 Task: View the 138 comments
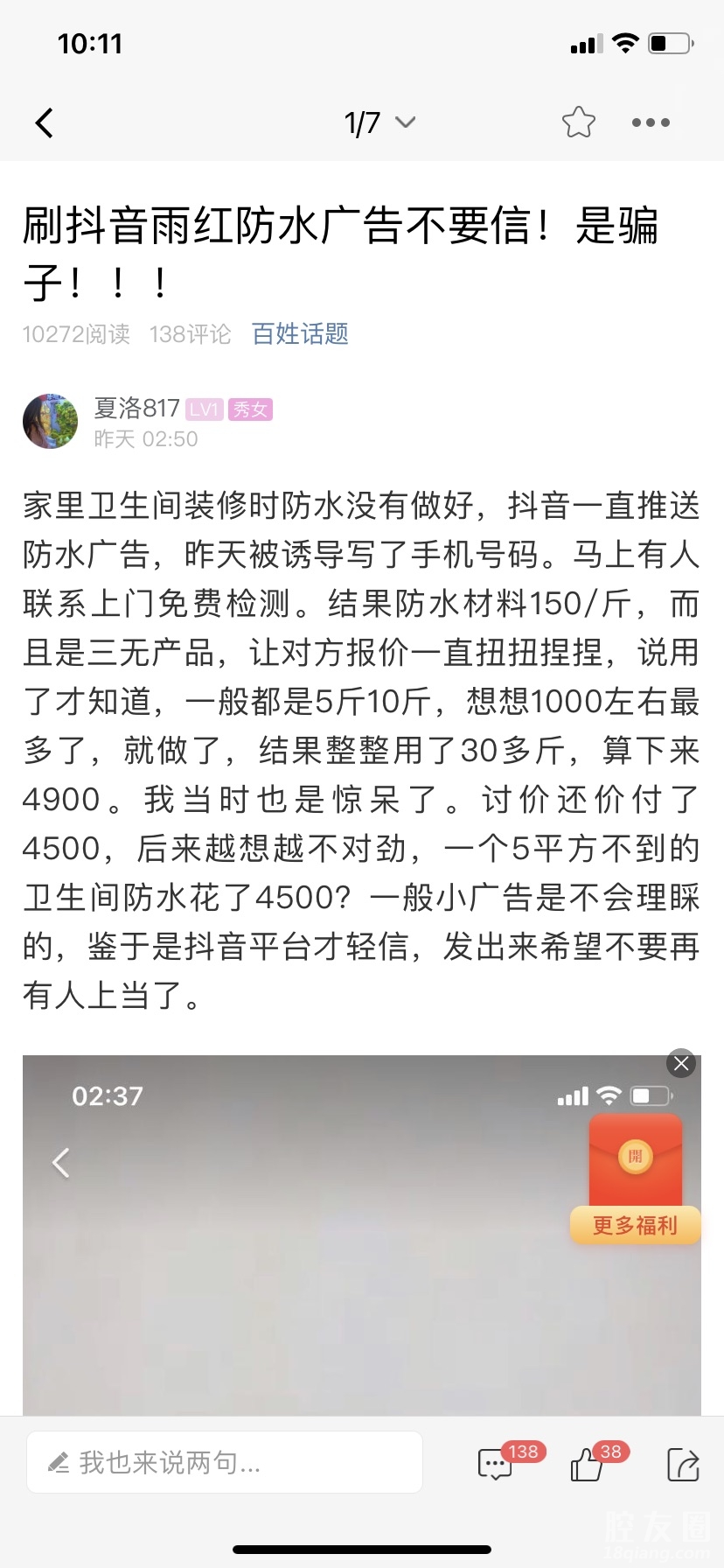coord(497,1463)
